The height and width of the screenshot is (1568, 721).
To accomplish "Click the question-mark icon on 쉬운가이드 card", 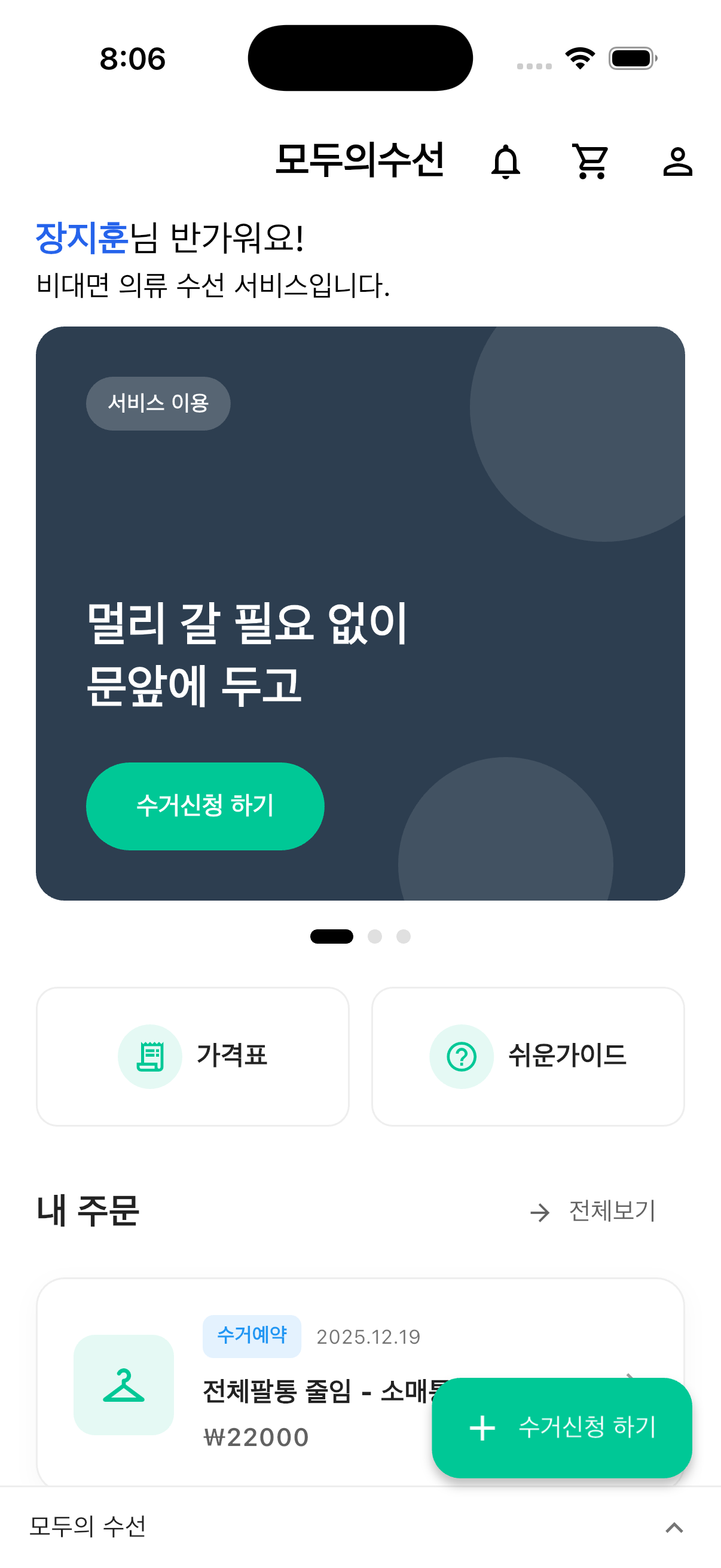I will pyautogui.click(x=460, y=1056).
